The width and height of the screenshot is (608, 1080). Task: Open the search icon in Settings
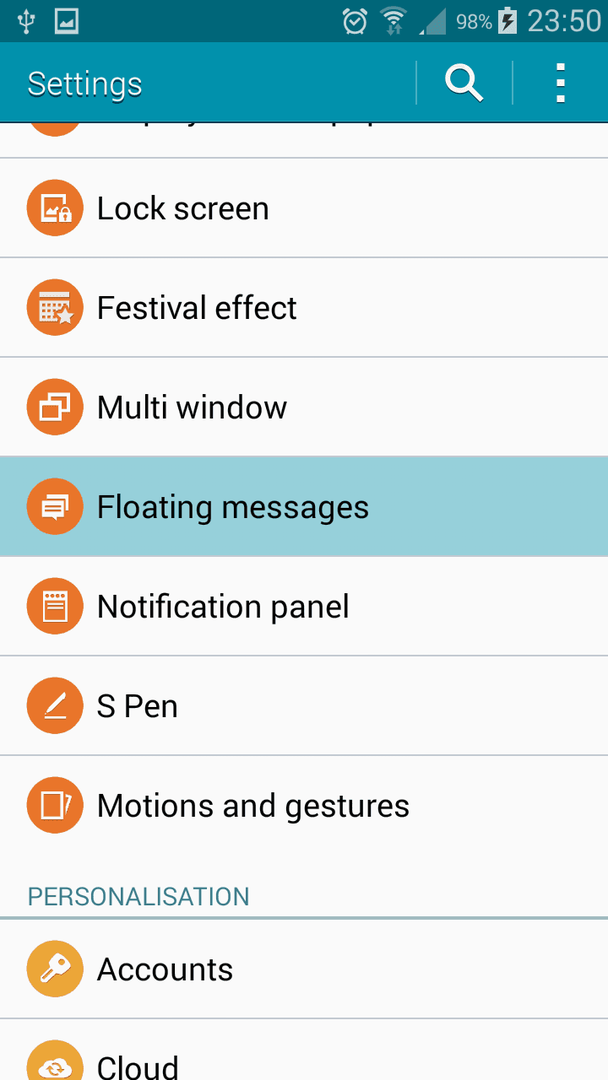(x=464, y=83)
